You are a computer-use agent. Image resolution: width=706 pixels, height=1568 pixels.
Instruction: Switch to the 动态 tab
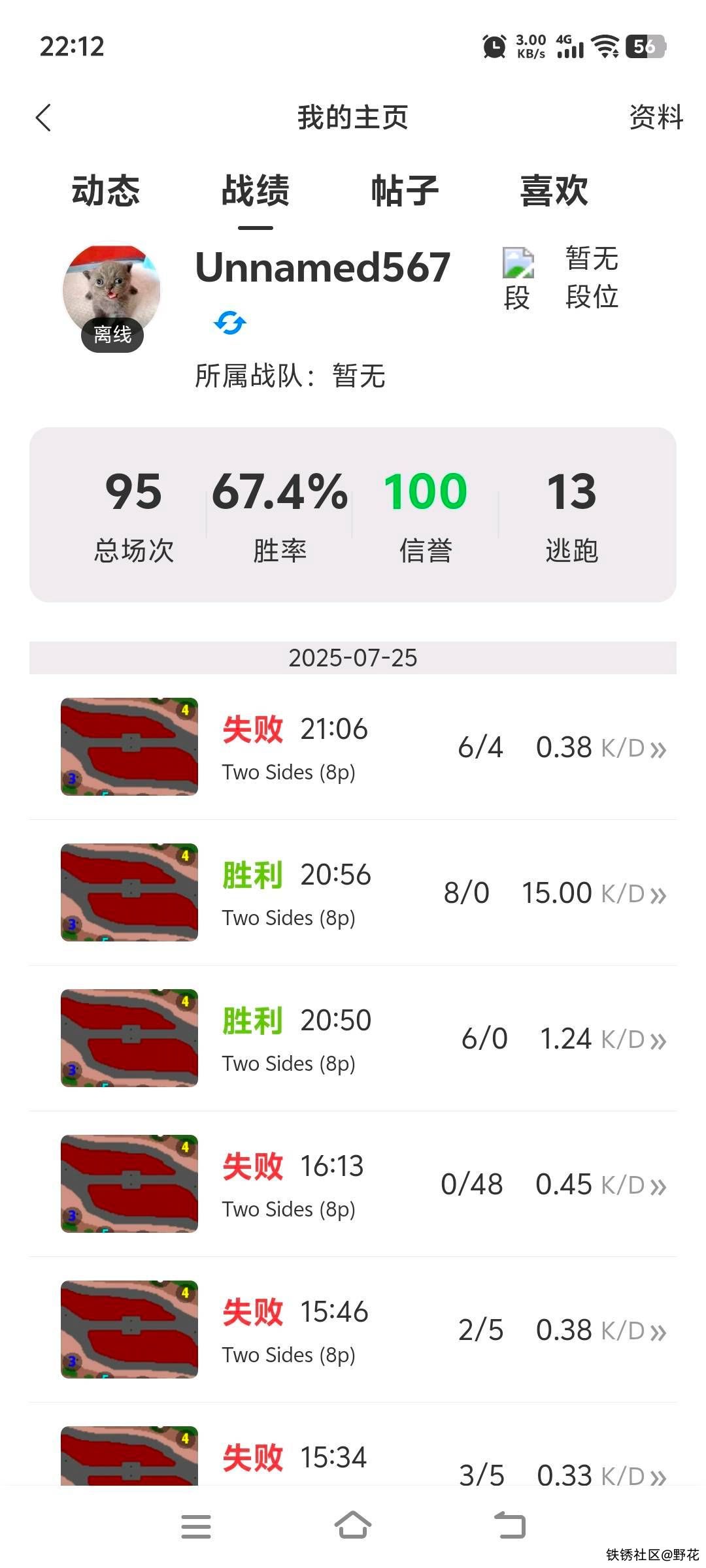pyautogui.click(x=106, y=191)
